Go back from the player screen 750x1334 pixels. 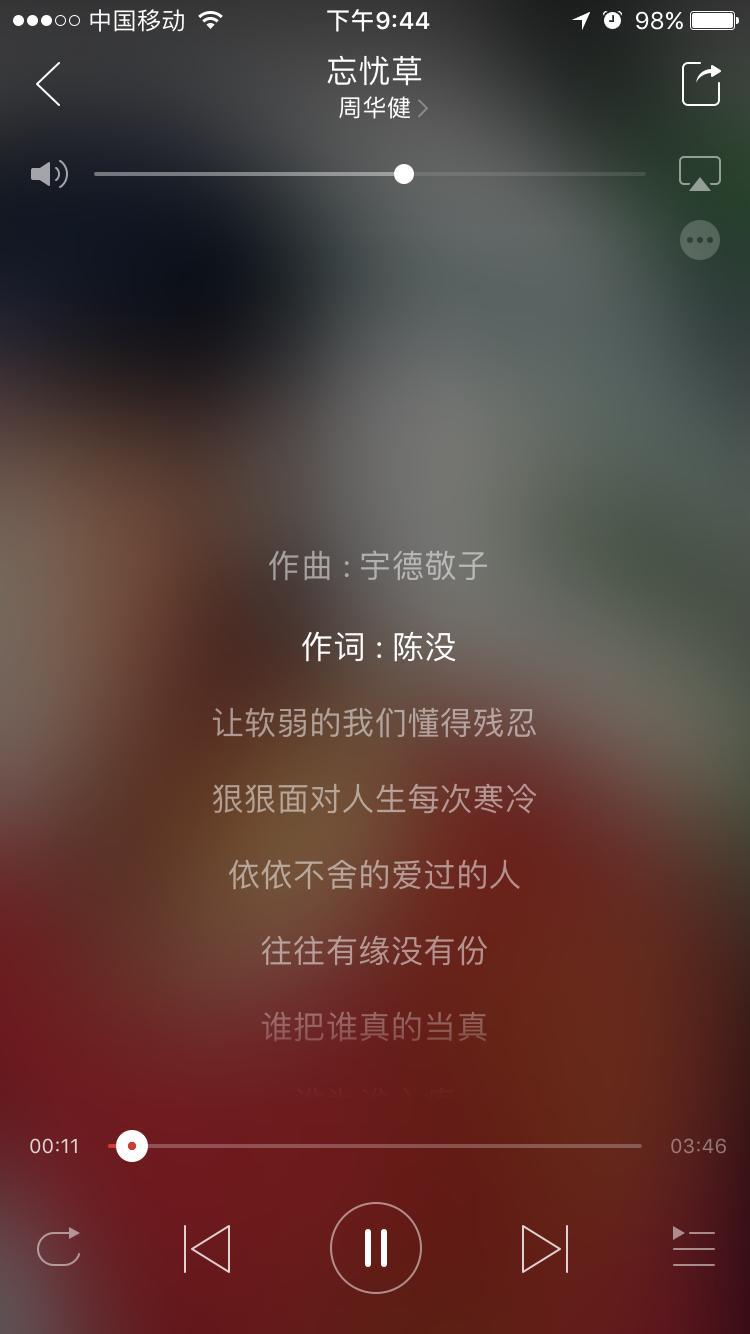point(48,84)
